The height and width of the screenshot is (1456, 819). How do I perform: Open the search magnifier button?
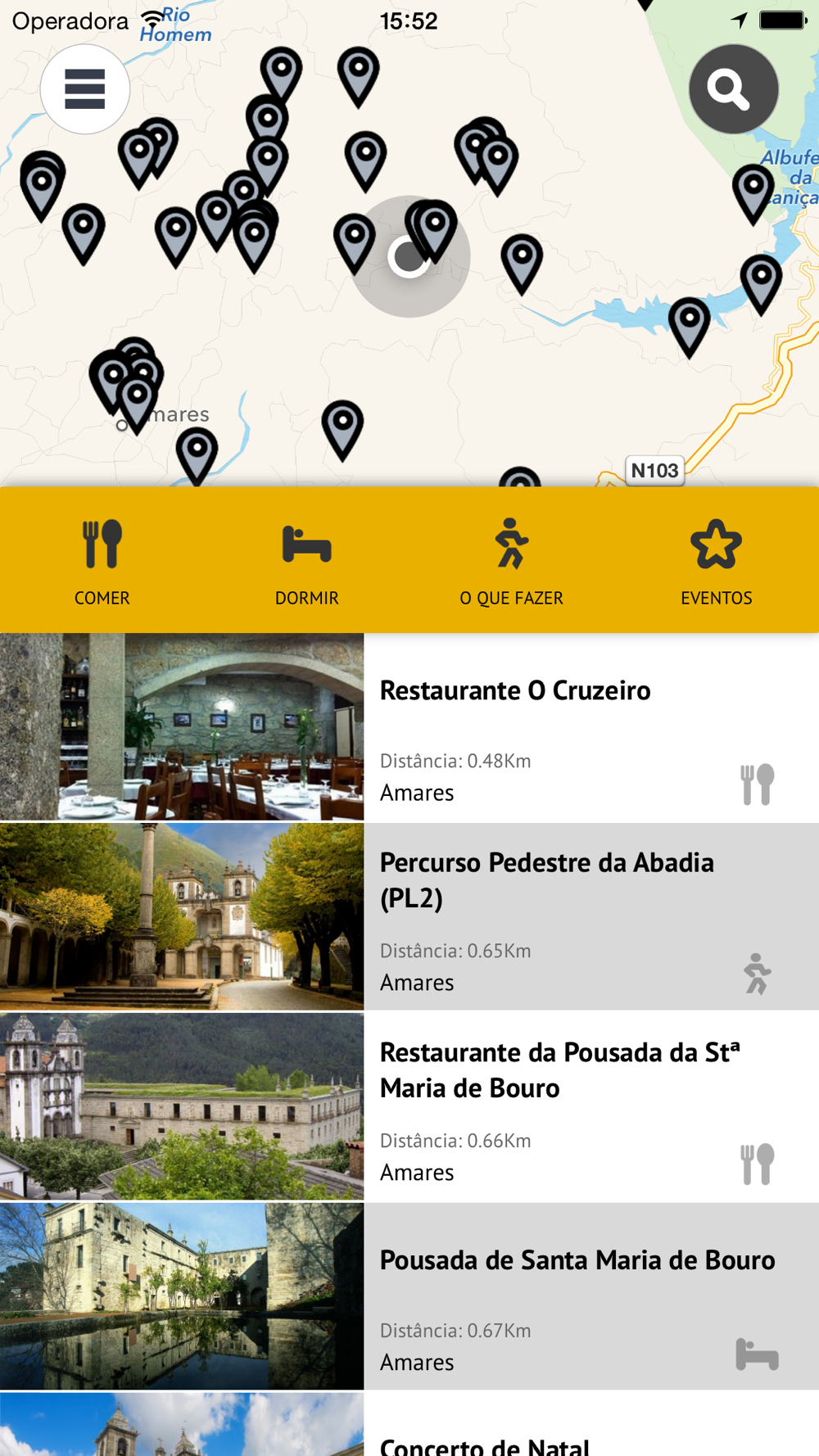[733, 89]
